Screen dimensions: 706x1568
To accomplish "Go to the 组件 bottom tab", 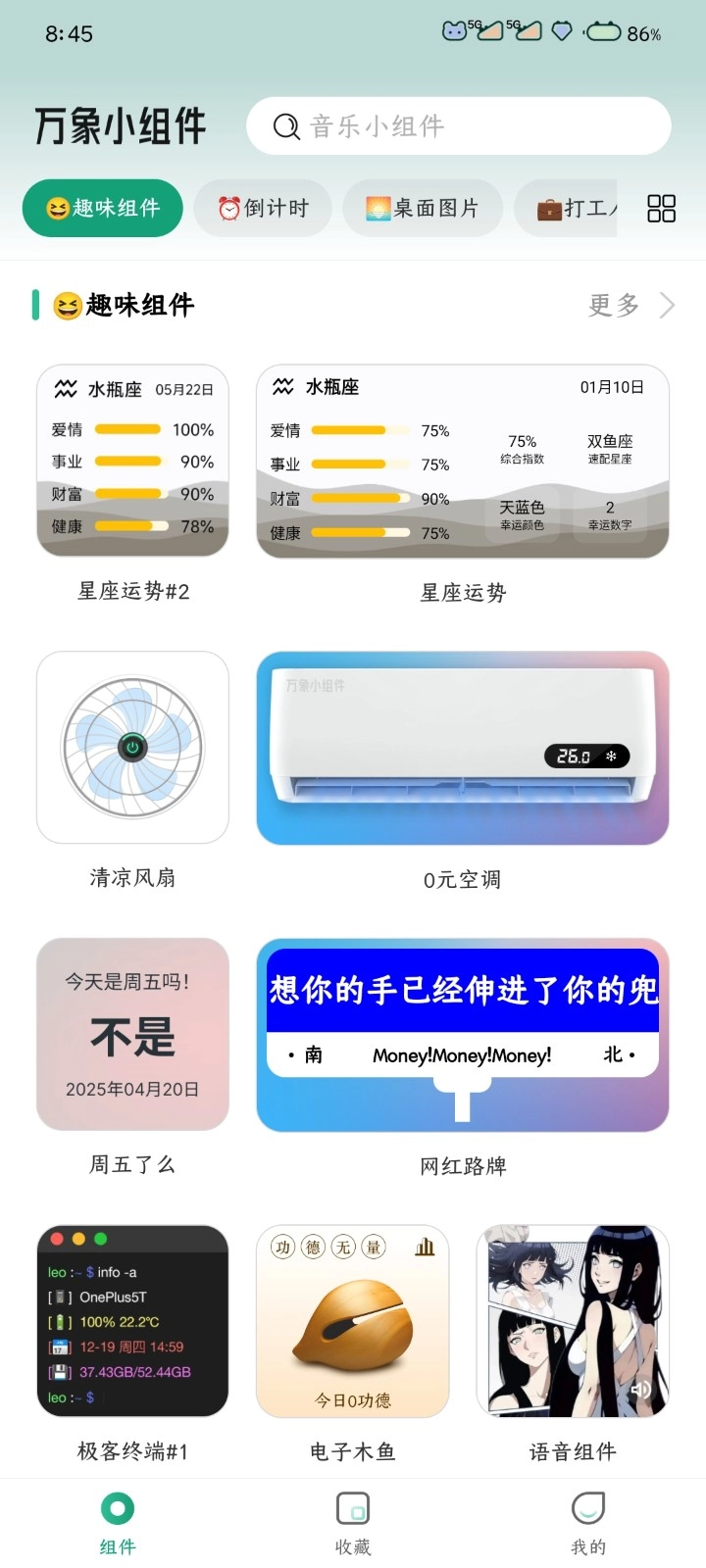I will tap(118, 1524).
